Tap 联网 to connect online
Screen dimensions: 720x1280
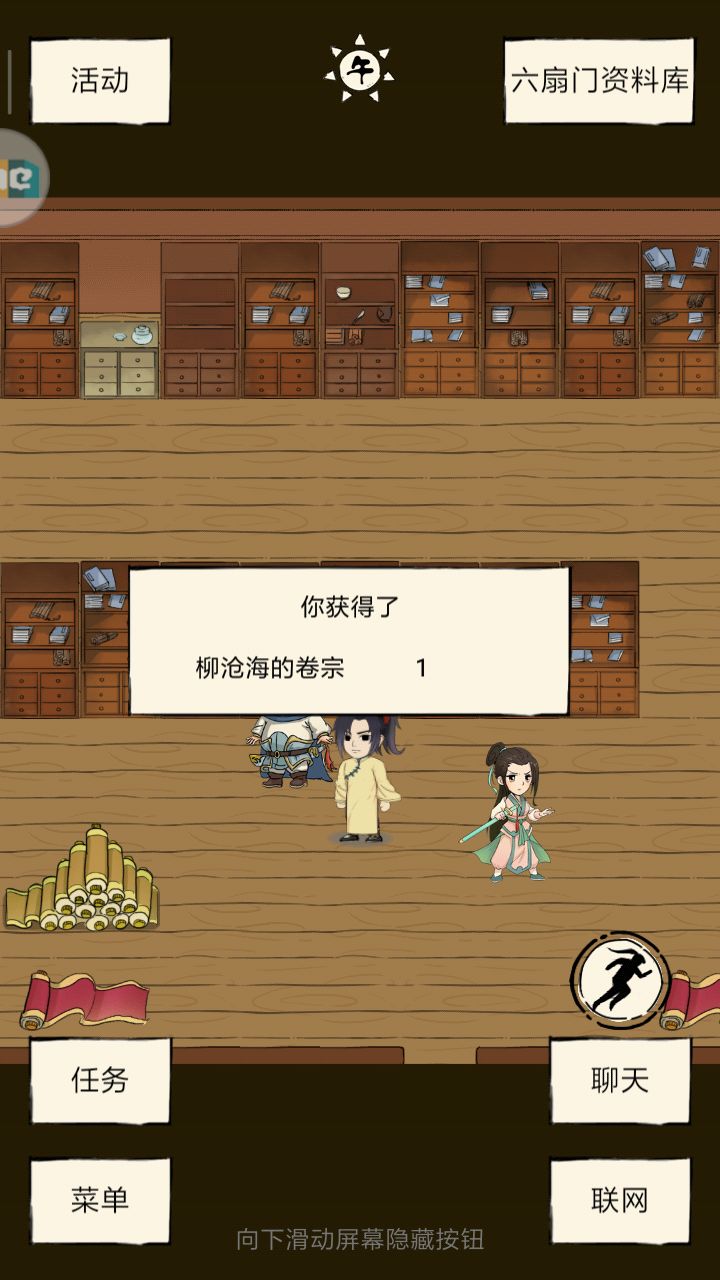click(x=620, y=1198)
